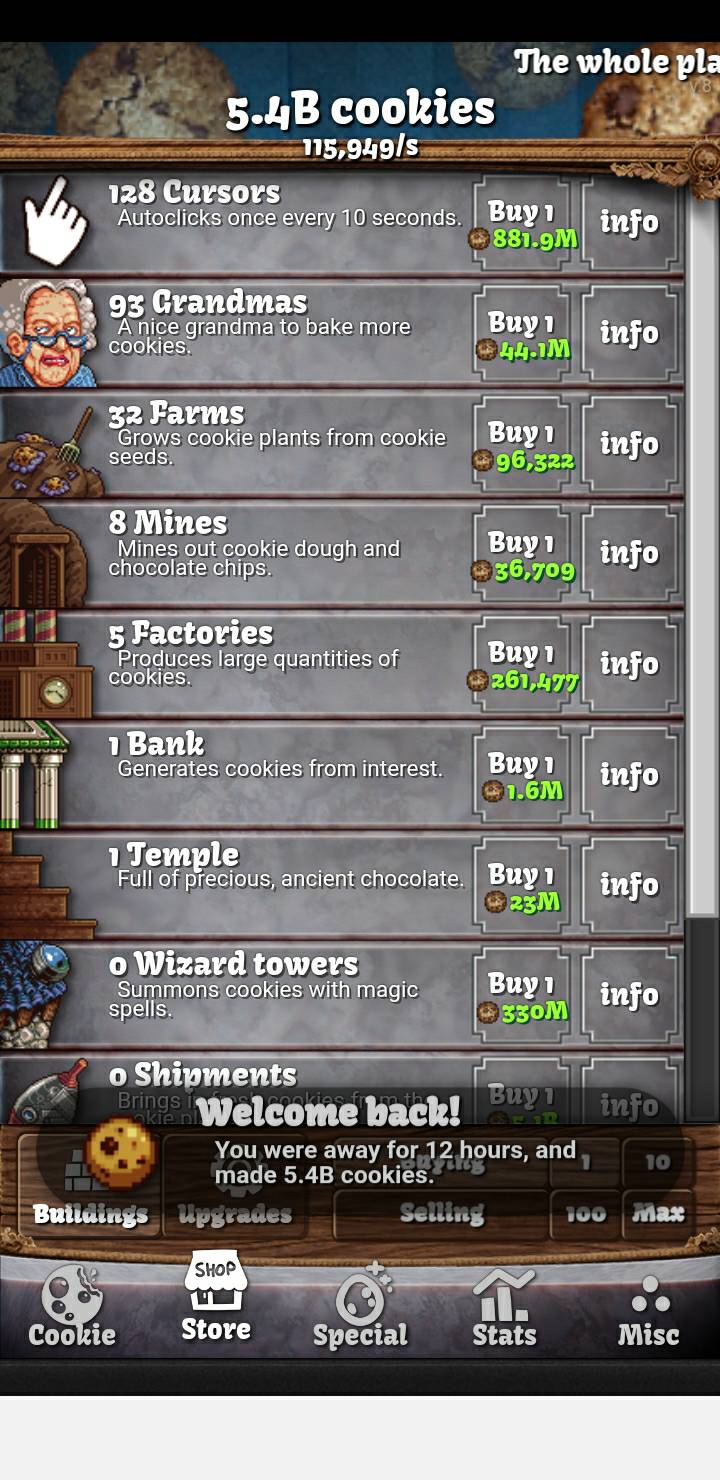Buy one Cursor for 881.9M
Screen dimensions: 720x1480
click(x=521, y=224)
